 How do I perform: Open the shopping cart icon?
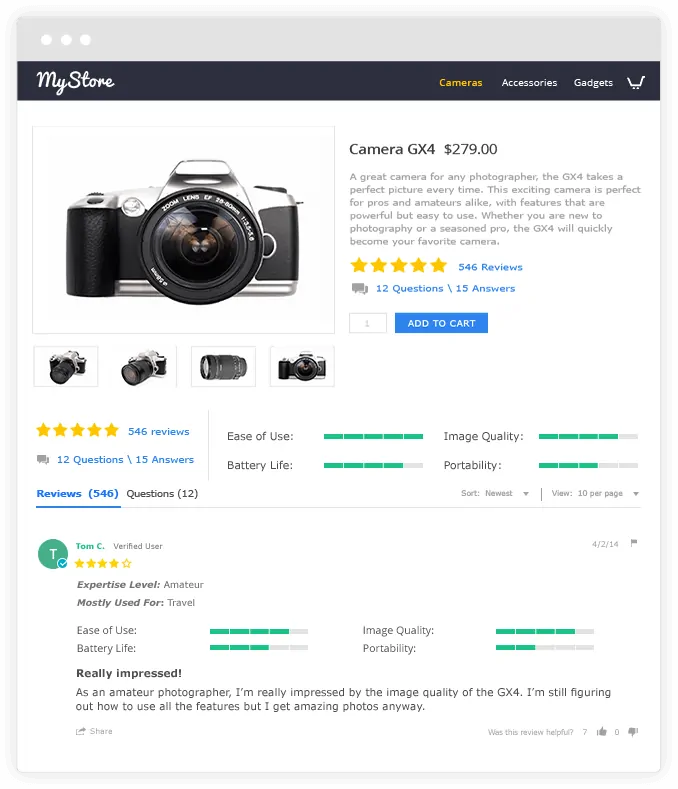[x=635, y=82]
